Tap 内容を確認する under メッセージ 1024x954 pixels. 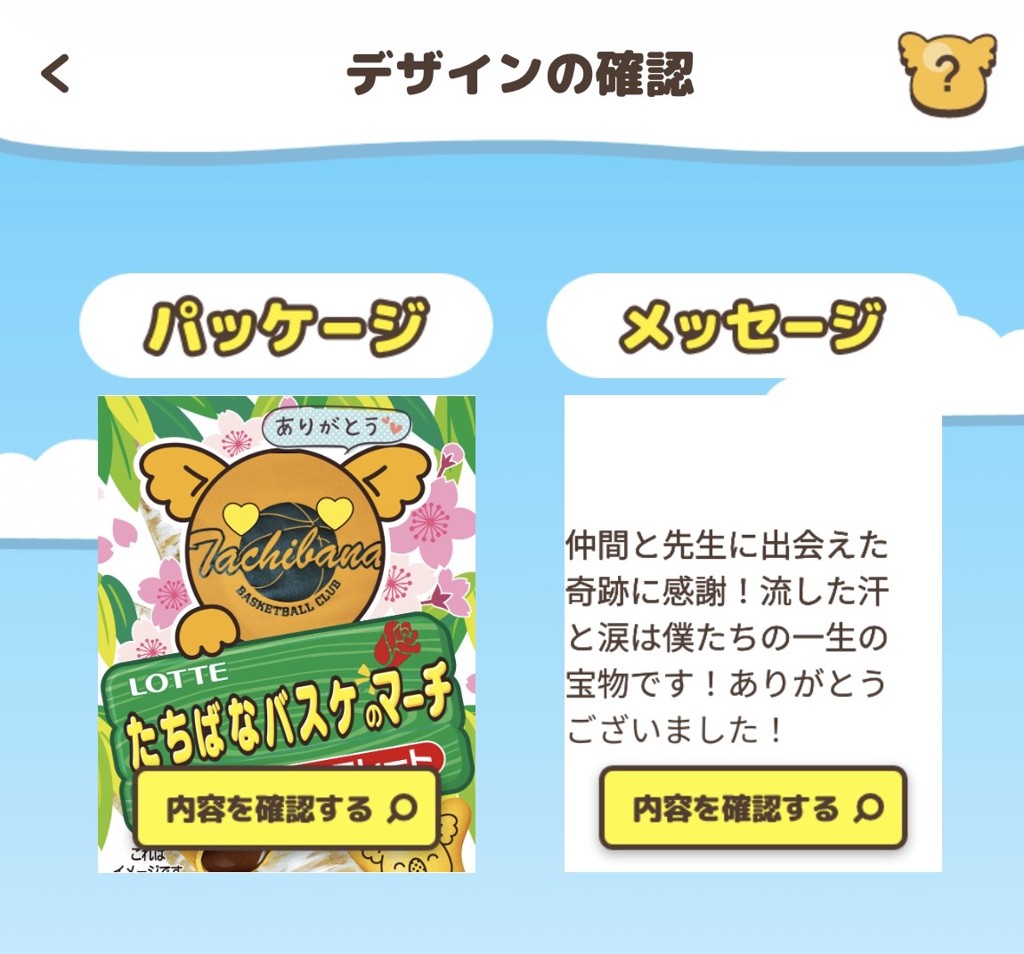(x=753, y=808)
